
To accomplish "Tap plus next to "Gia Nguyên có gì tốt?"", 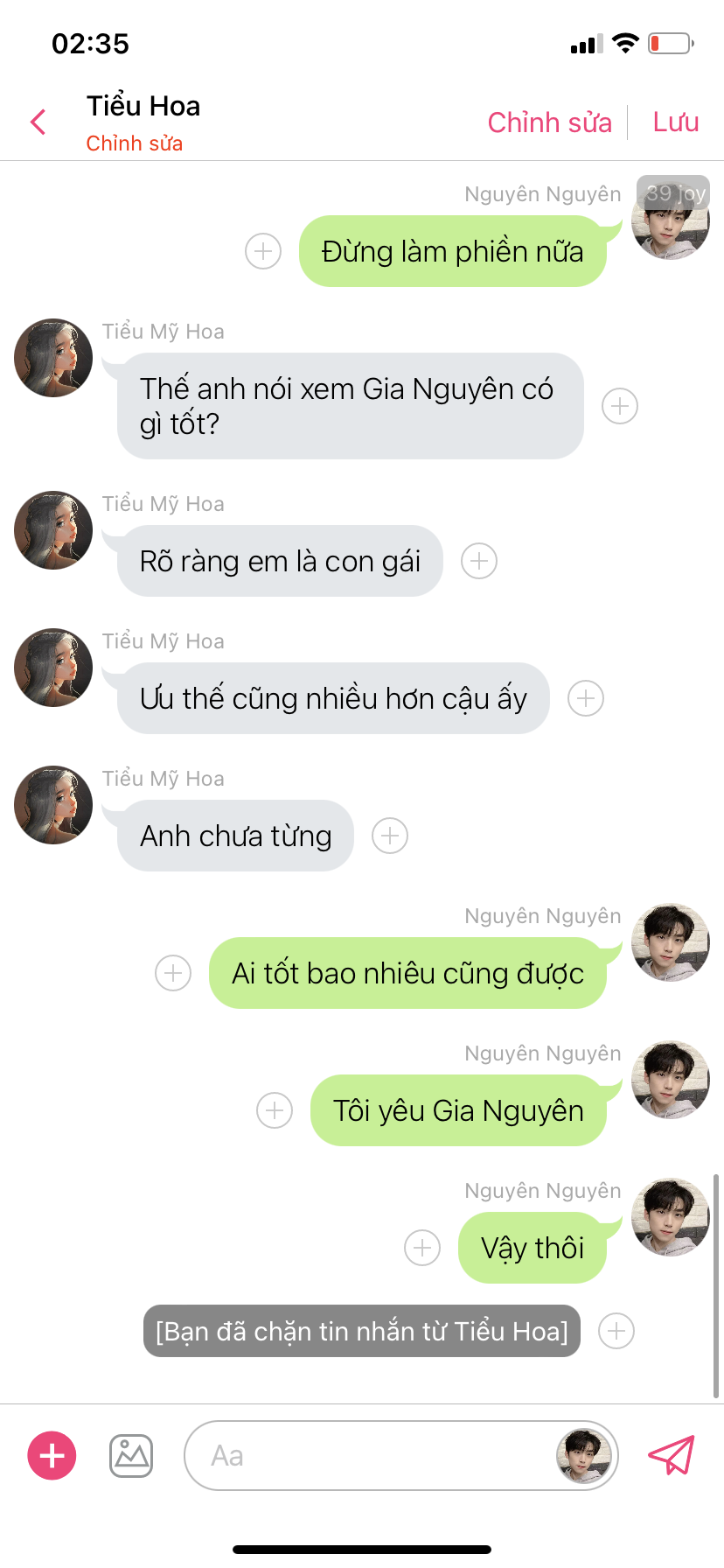I will click(620, 406).
